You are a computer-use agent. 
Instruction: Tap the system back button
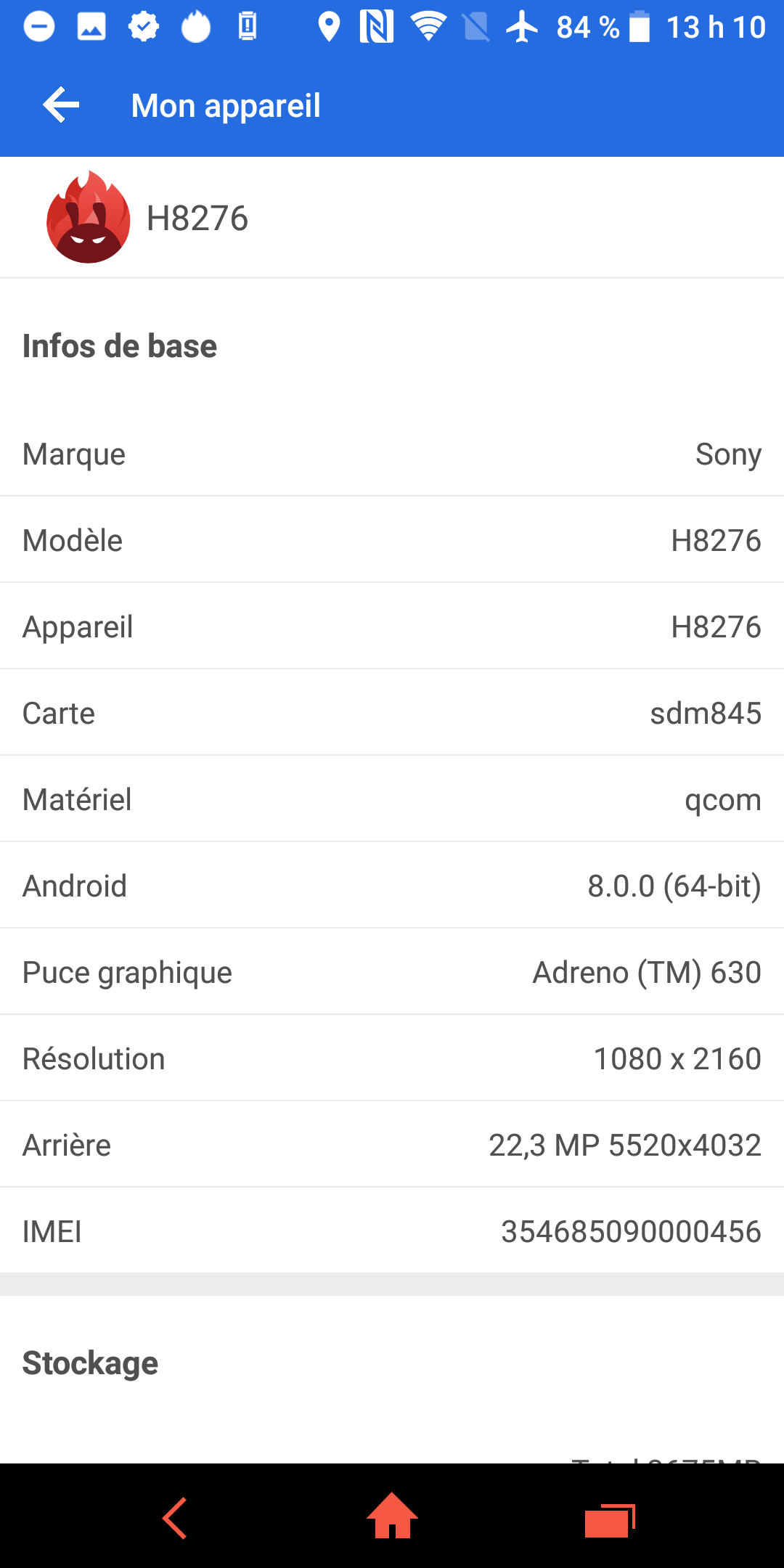175,1517
